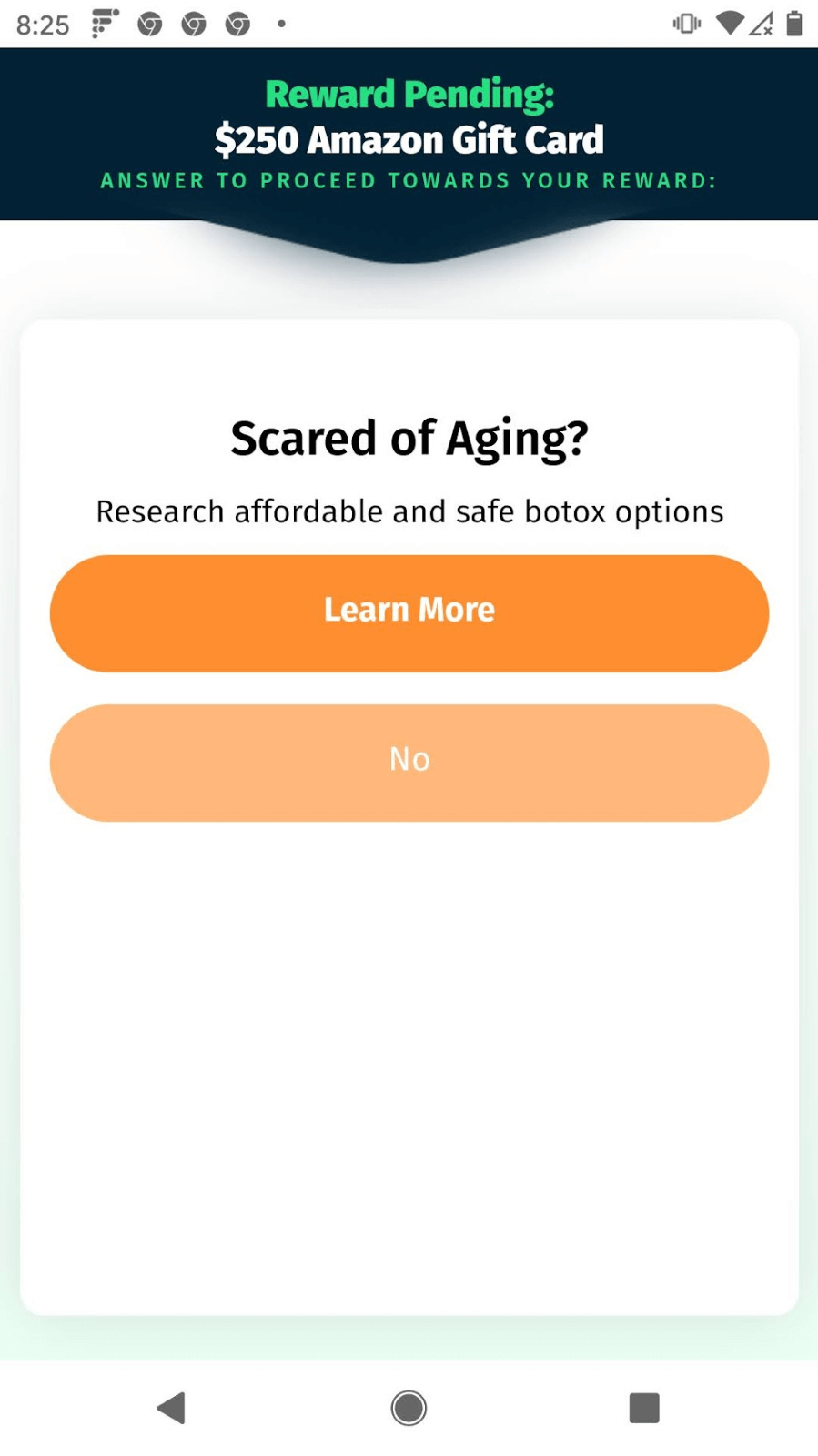This screenshot has height=1456, width=818.
Task: Go back using the system back button
Action: click(171, 1408)
